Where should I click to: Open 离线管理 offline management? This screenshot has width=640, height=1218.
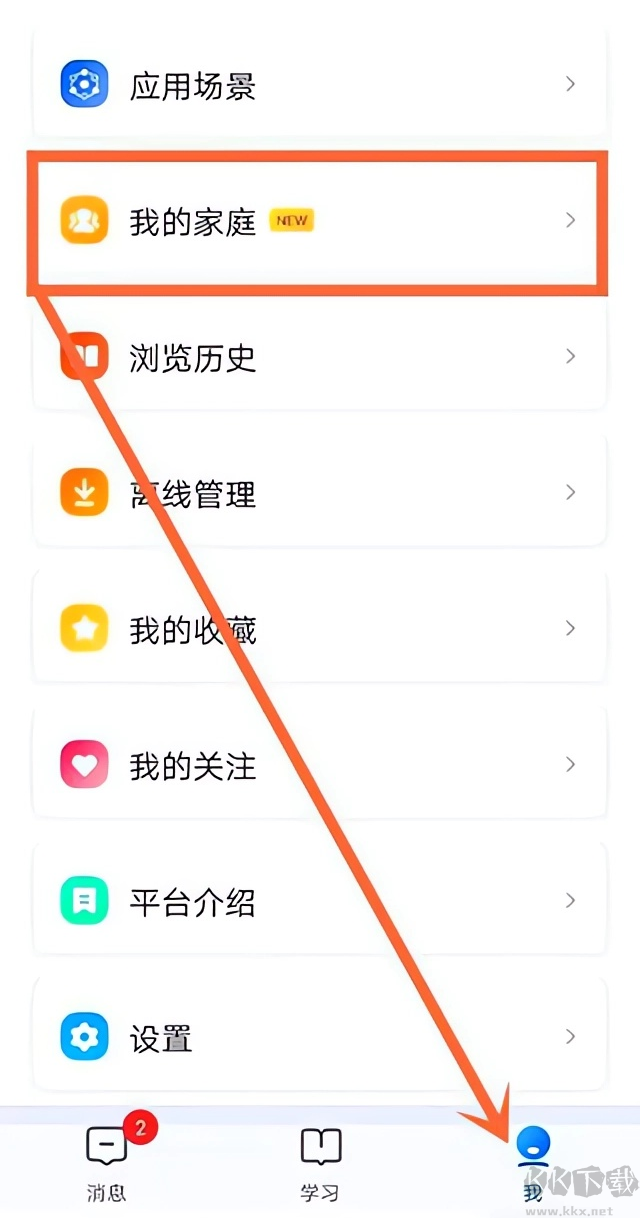coord(318,493)
